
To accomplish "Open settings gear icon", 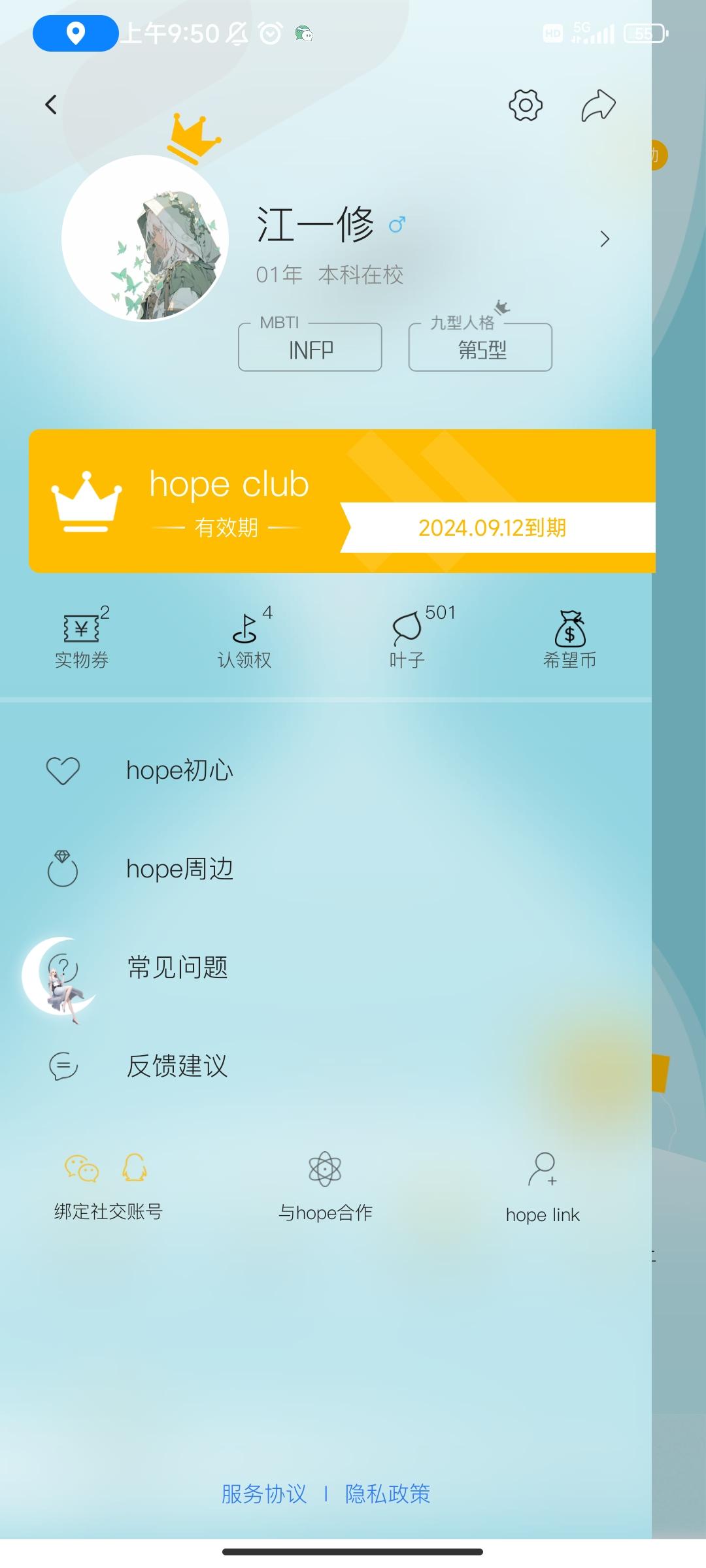I will click(x=525, y=105).
